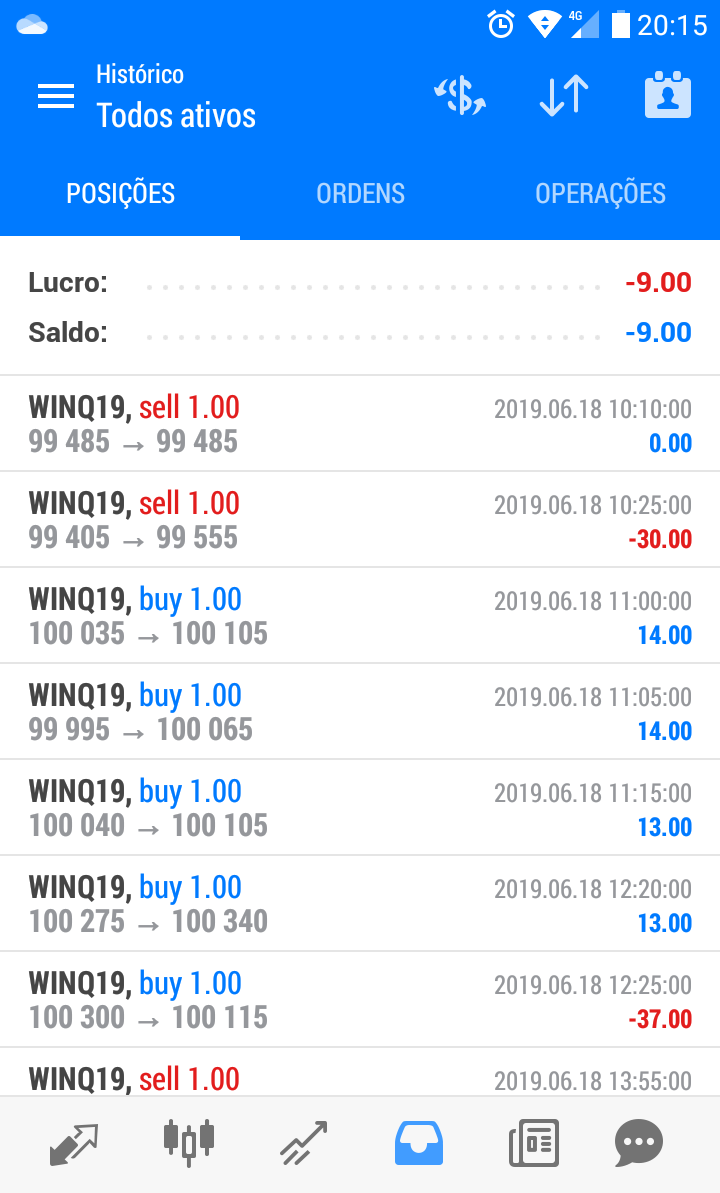Expand the WINQ19 buy position at 12:20:00
This screenshot has width=720, height=1193.
(360, 904)
